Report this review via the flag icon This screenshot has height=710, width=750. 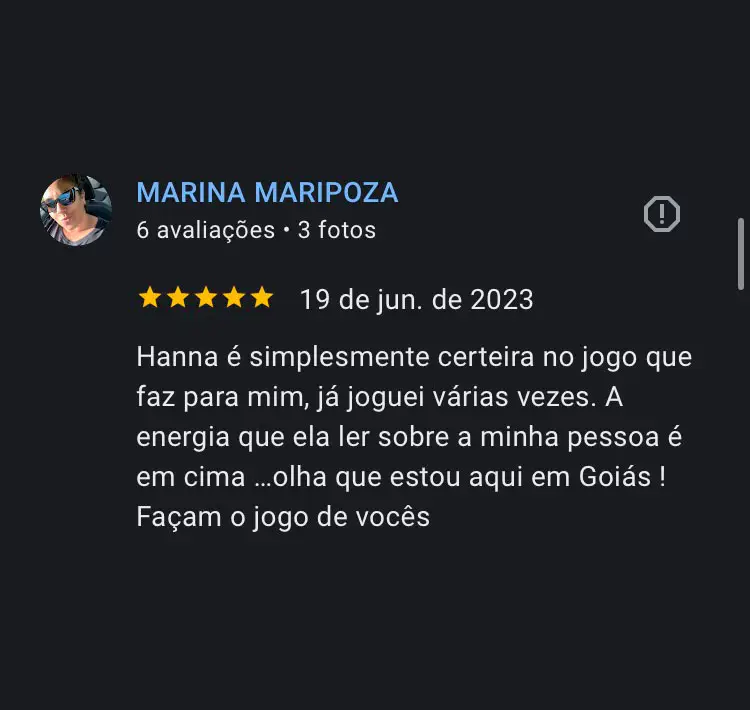point(662,214)
